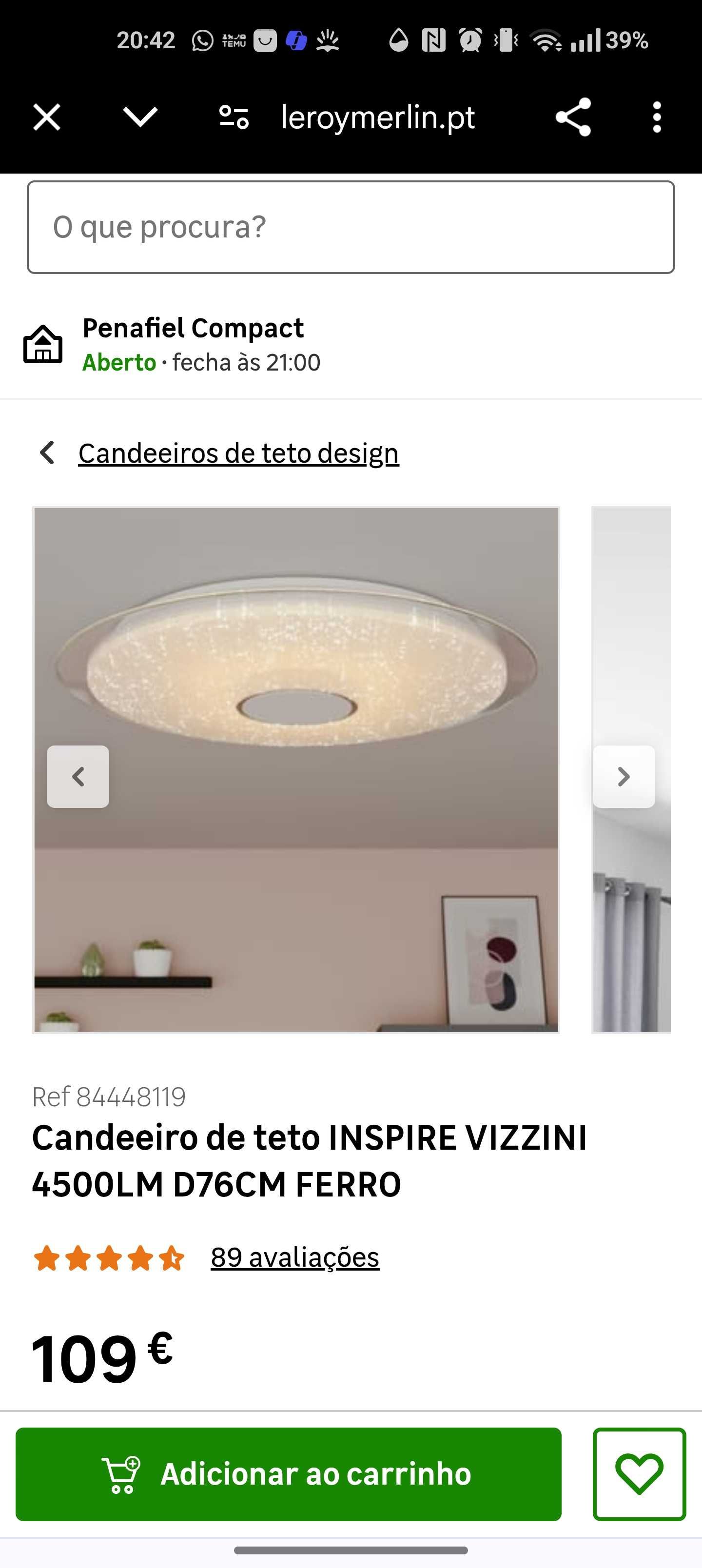This screenshot has width=702, height=1568.
Task: Tap the 'O que procura?' search field
Action: (x=351, y=227)
